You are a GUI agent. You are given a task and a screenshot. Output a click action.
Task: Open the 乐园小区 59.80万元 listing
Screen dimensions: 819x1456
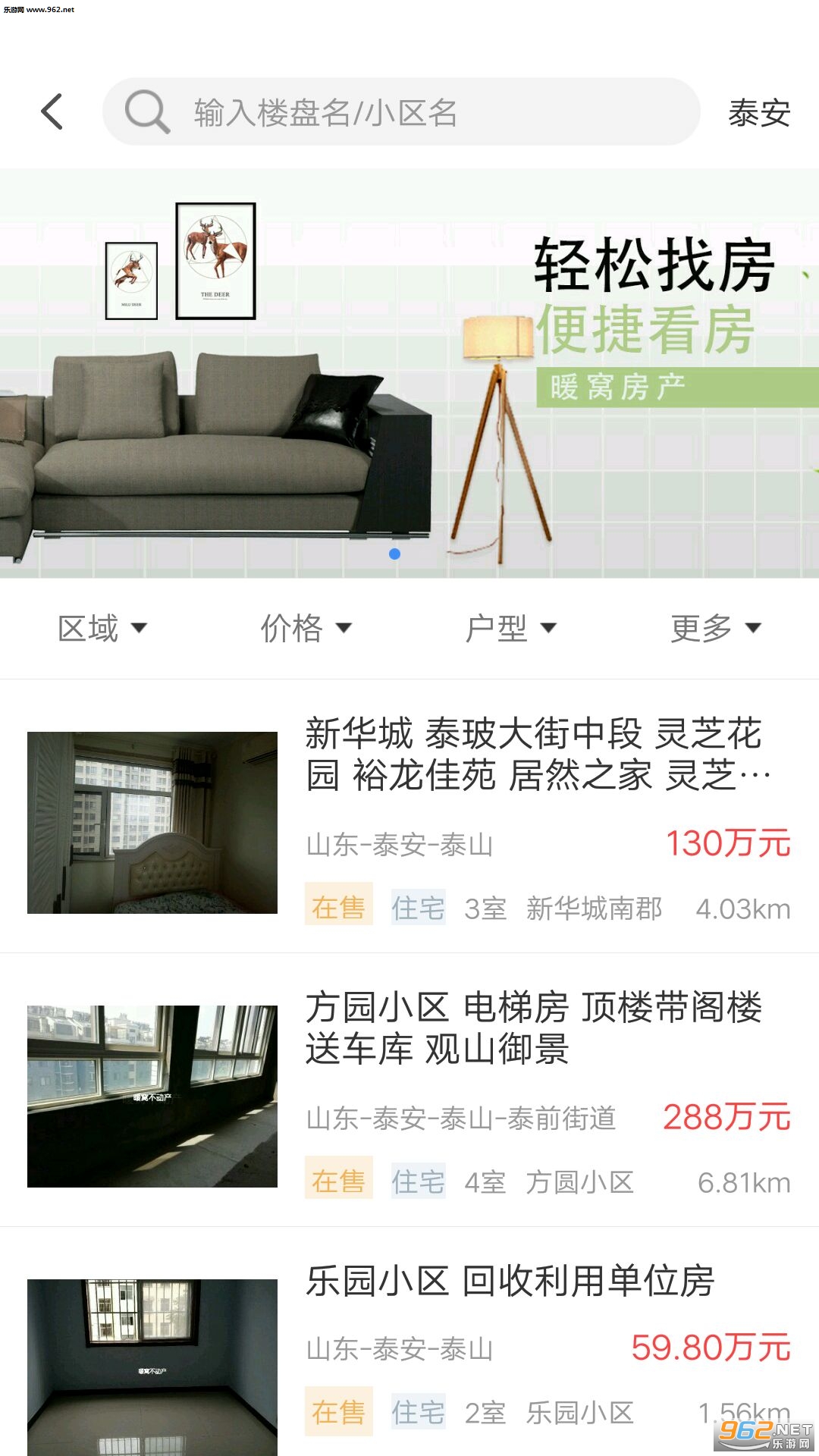[409, 1350]
